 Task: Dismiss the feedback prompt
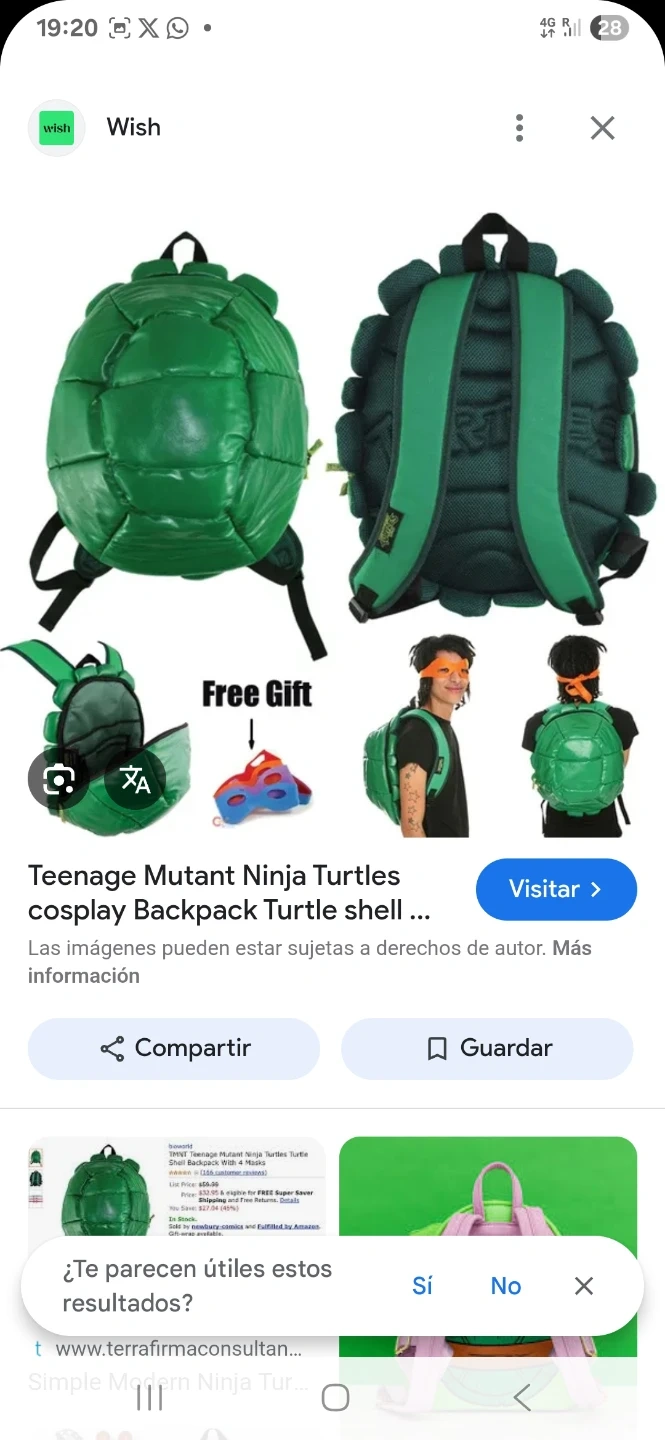click(584, 1286)
